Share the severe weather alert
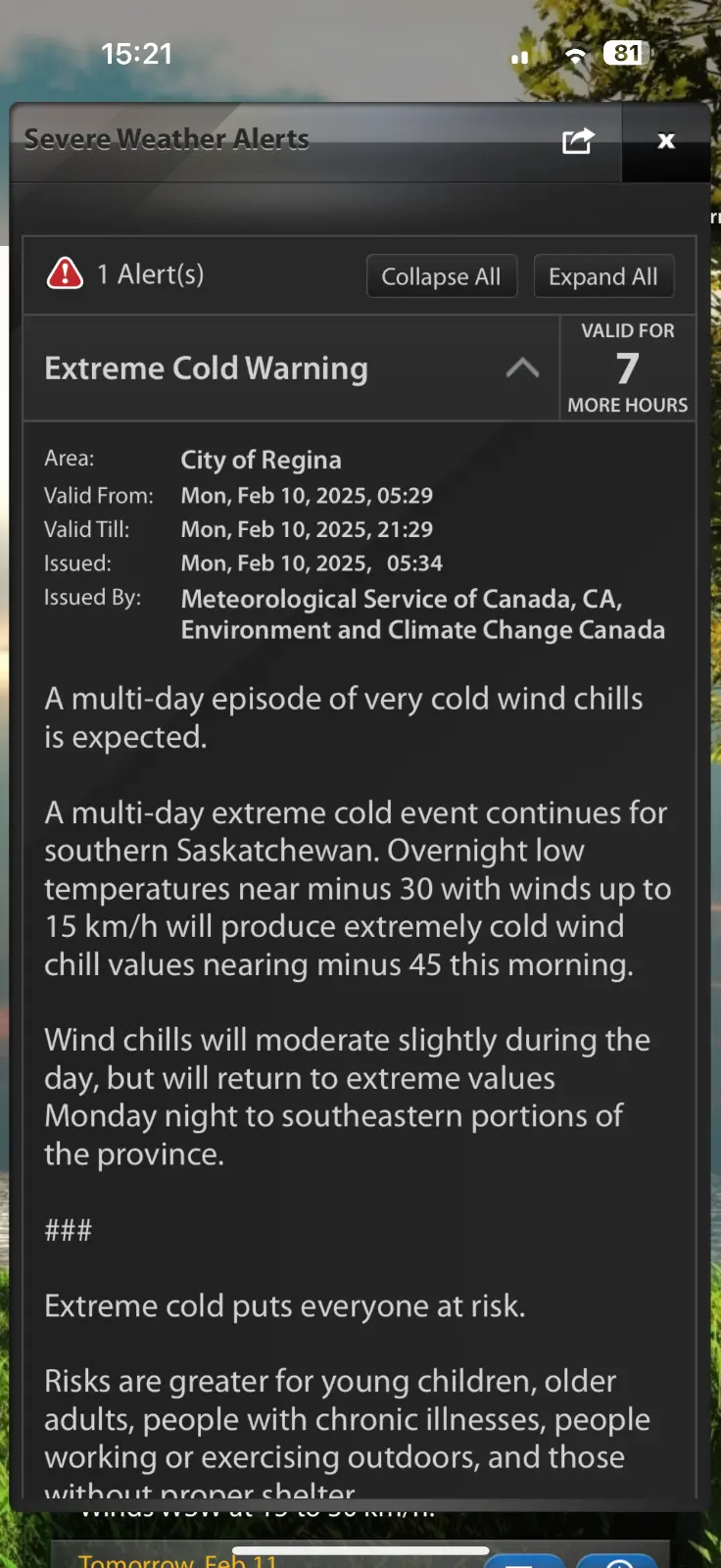This screenshot has width=721, height=1568. pos(578,141)
